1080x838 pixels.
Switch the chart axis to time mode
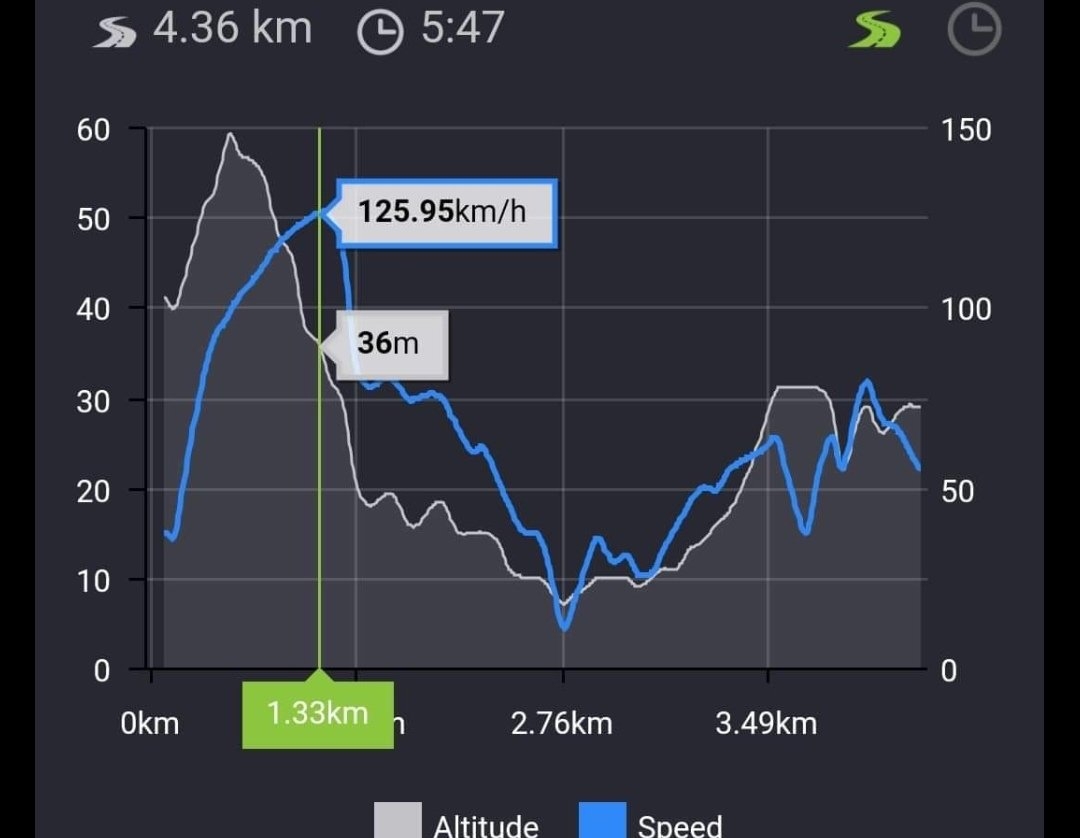973,32
